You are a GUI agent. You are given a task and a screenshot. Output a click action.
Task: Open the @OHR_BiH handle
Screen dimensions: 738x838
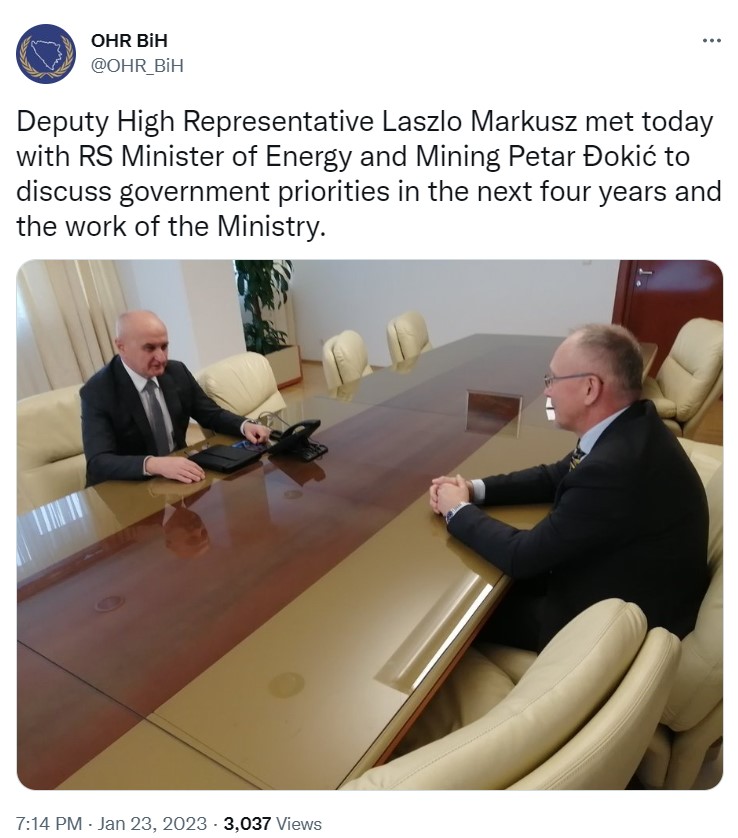(137, 65)
